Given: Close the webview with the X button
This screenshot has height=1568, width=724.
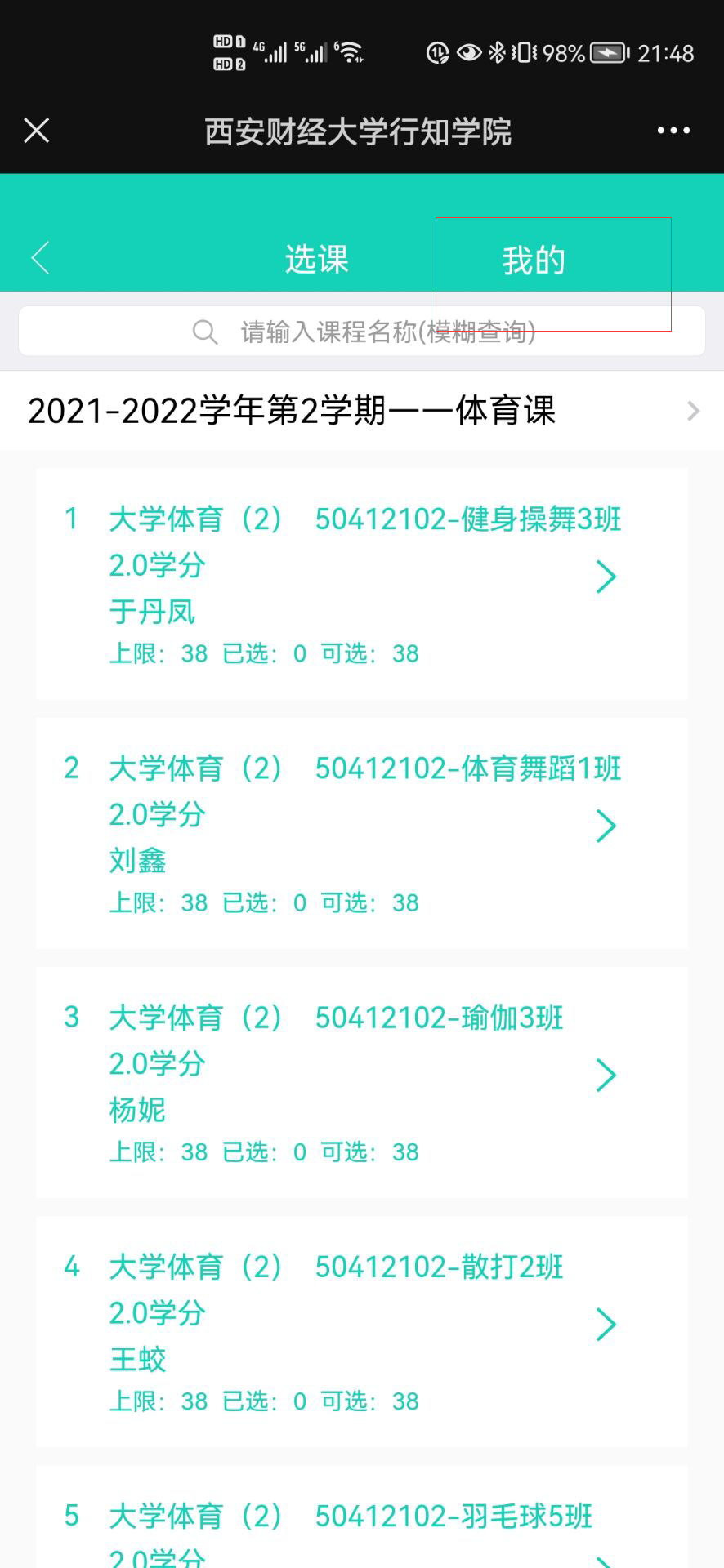Looking at the screenshot, I should [37, 131].
